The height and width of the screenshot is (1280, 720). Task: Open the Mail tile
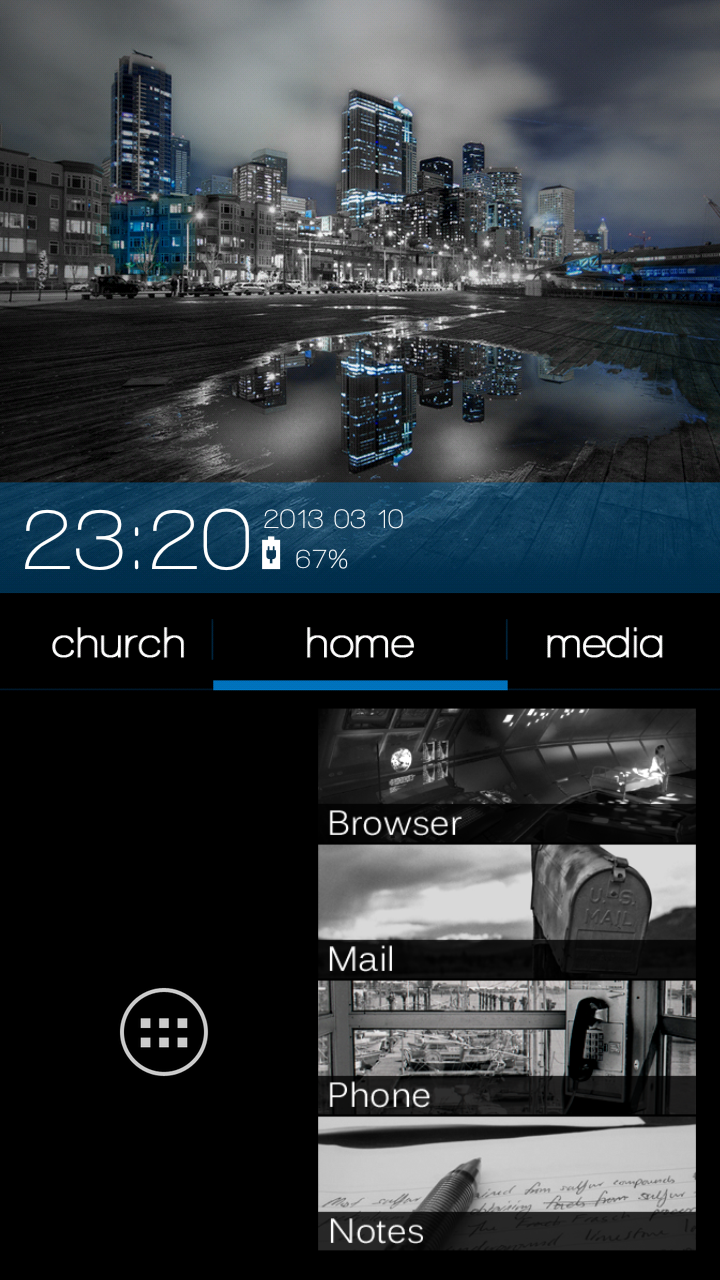(x=506, y=911)
